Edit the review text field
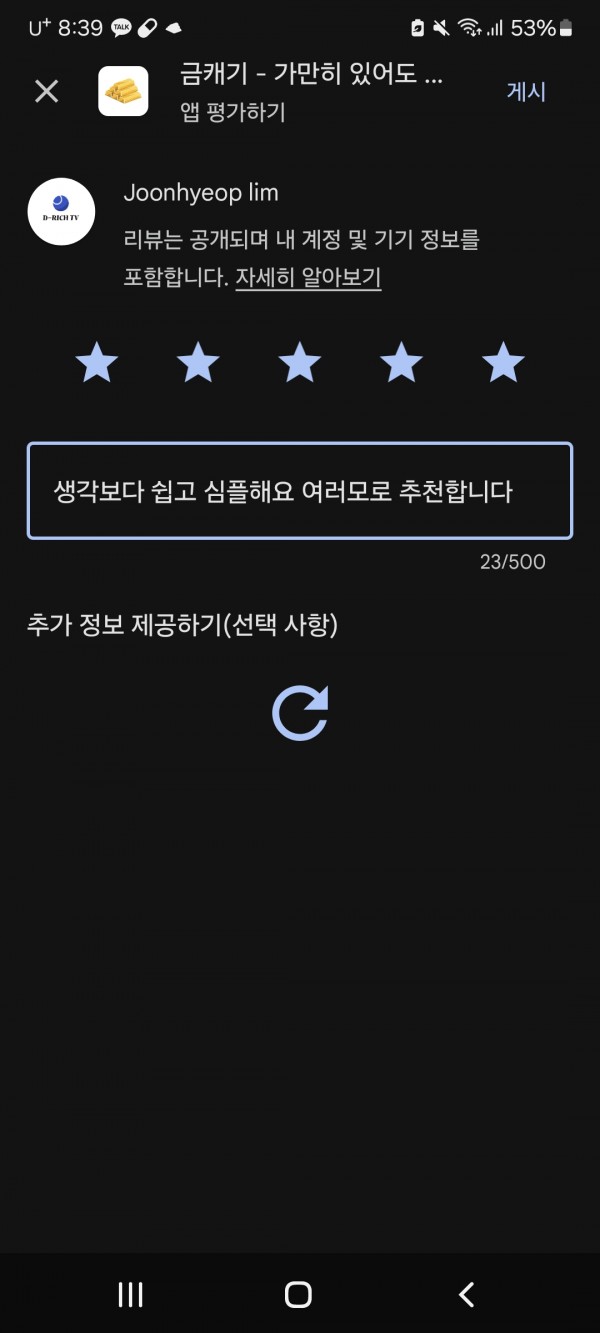The width and height of the screenshot is (600, 1333). [300, 491]
